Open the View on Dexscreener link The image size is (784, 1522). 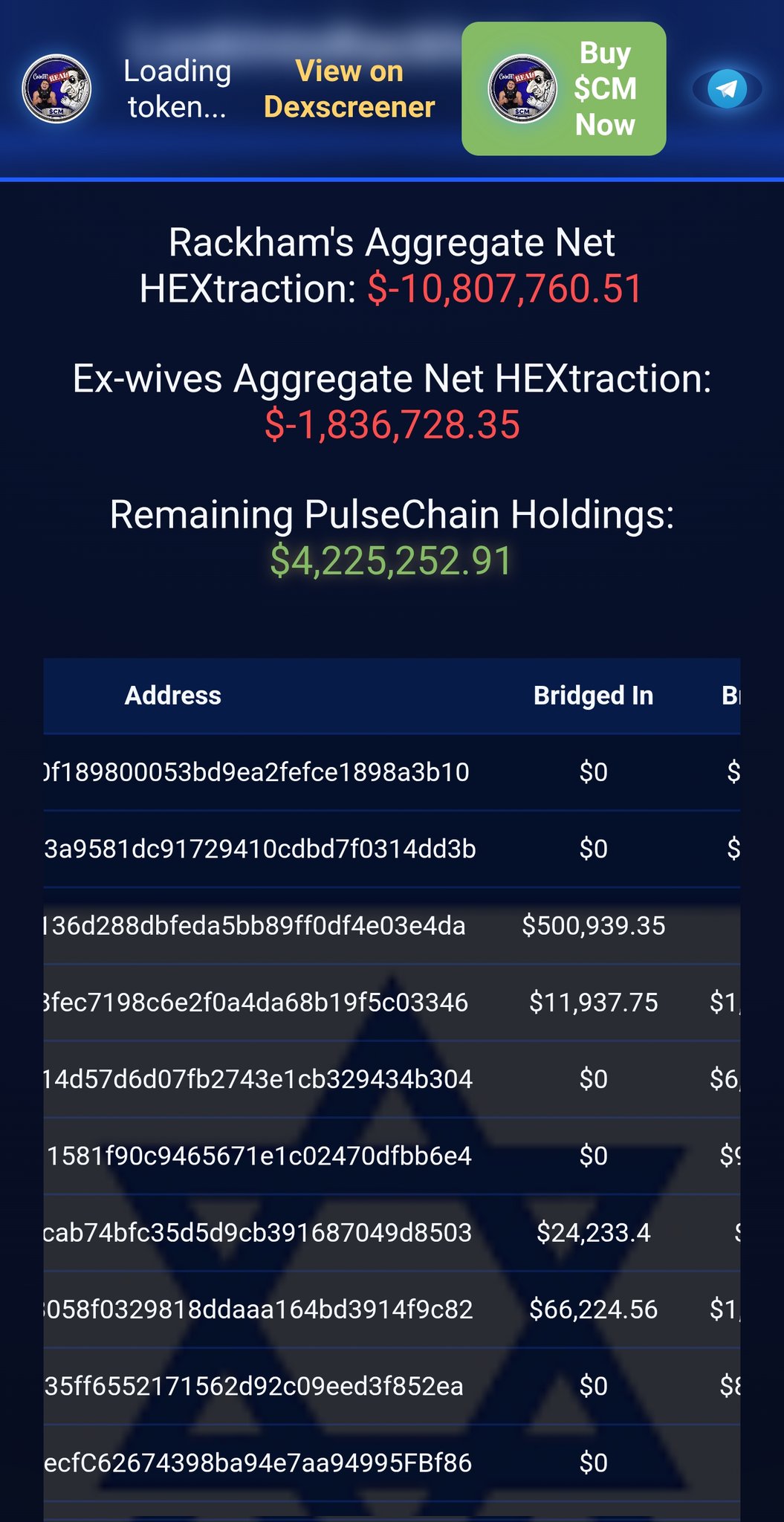[349, 89]
